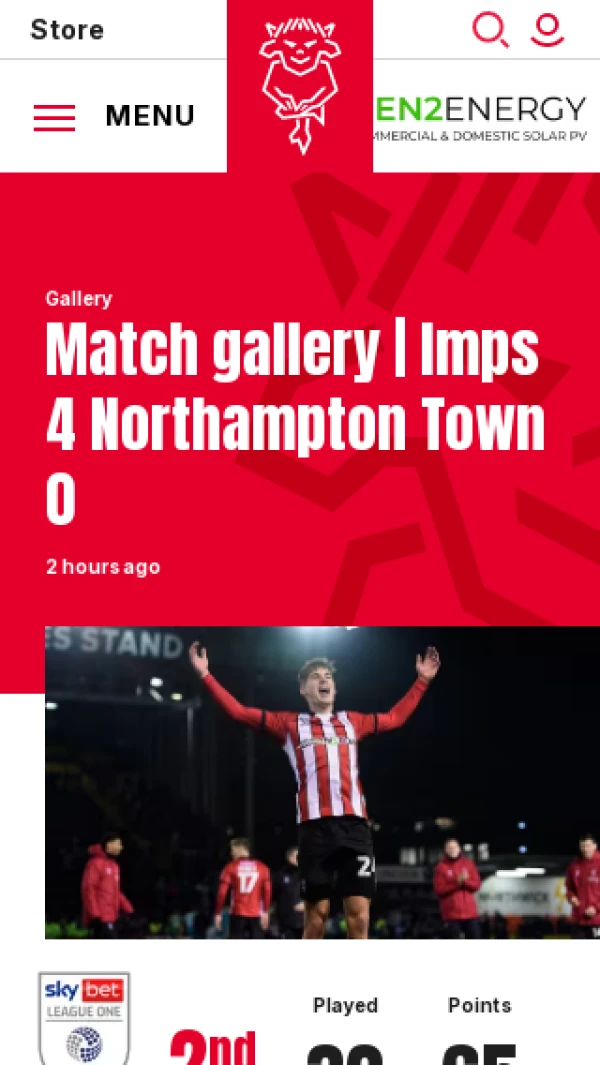Open the user account icon

547,29
